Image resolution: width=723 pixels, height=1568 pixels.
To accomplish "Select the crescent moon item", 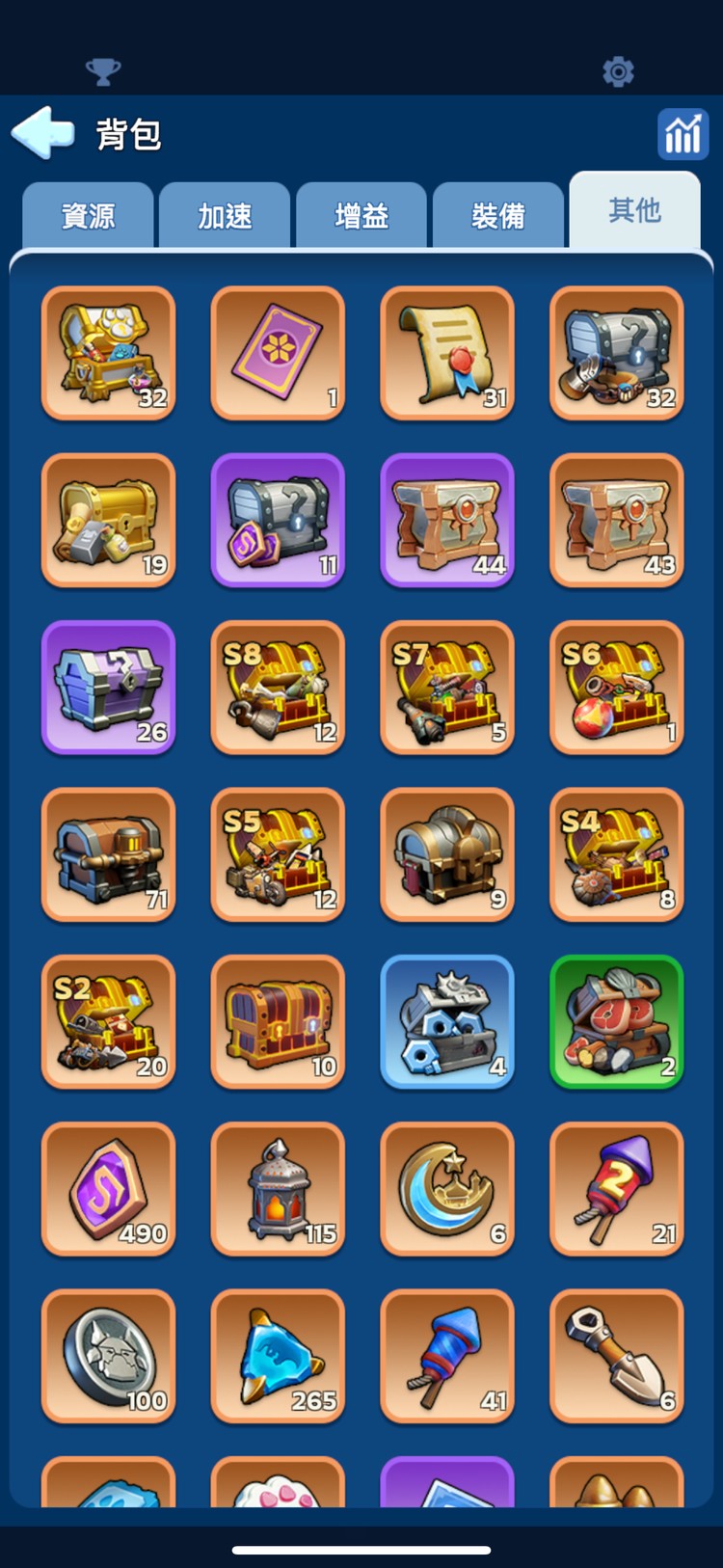I will 447,1188.
